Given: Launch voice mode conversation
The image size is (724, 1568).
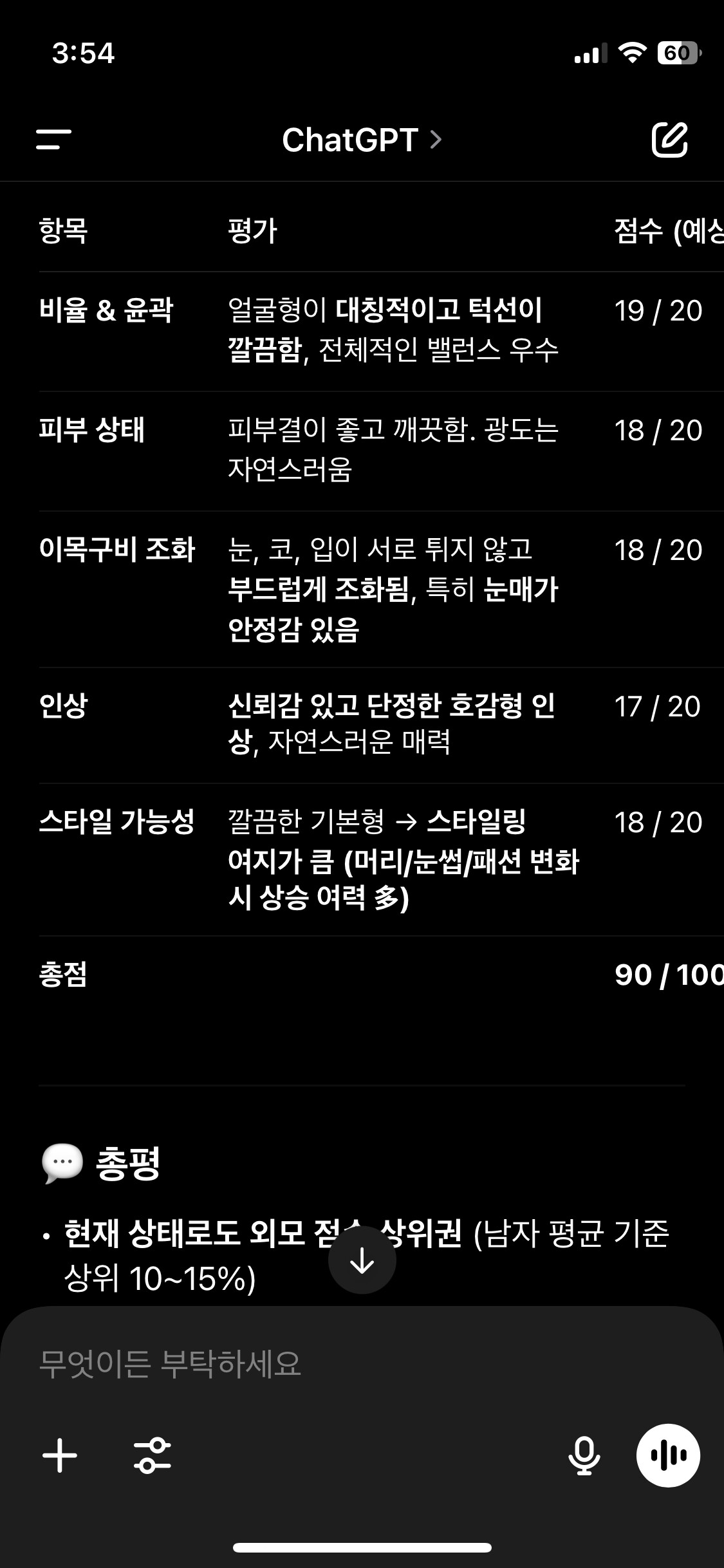Looking at the screenshot, I should click(668, 1455).
